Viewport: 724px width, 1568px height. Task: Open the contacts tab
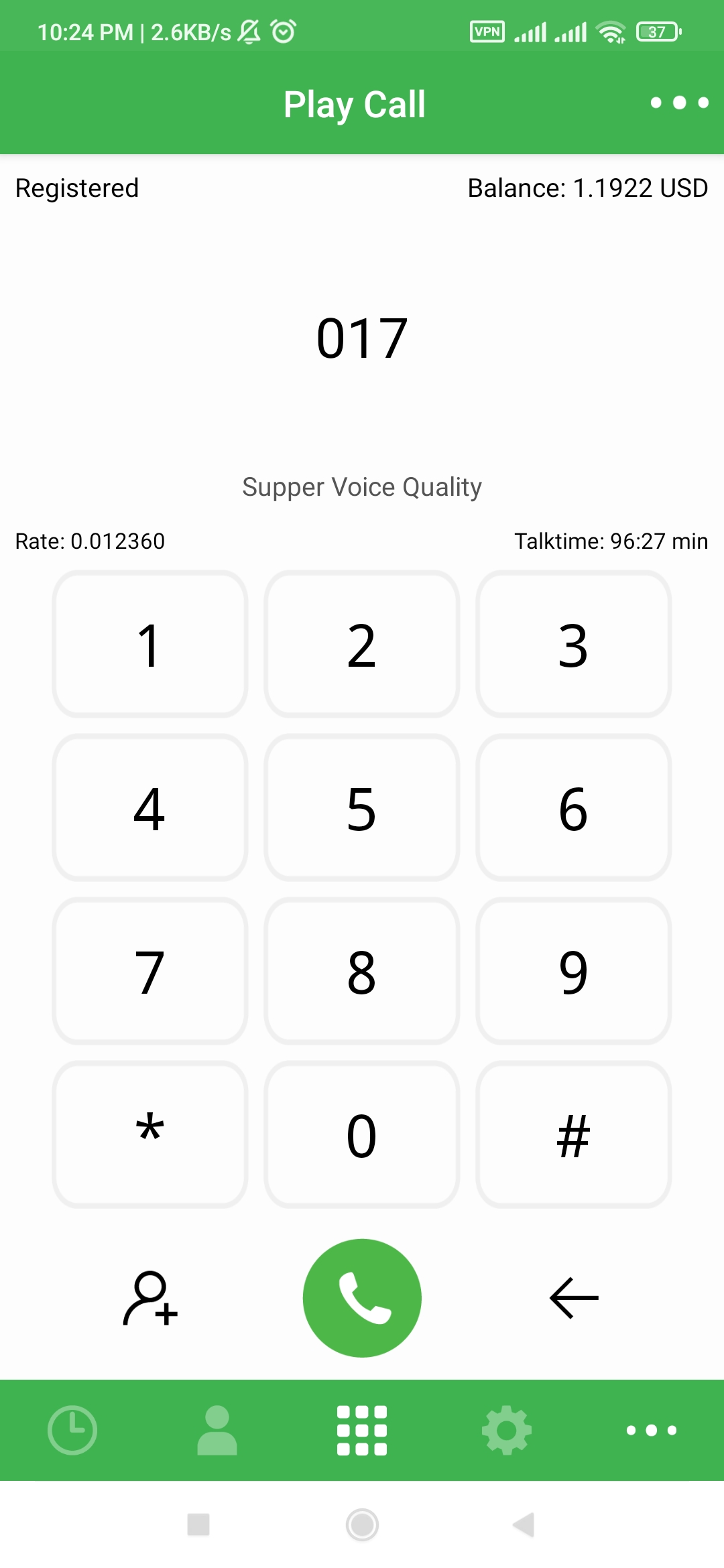coord(217,1430)
